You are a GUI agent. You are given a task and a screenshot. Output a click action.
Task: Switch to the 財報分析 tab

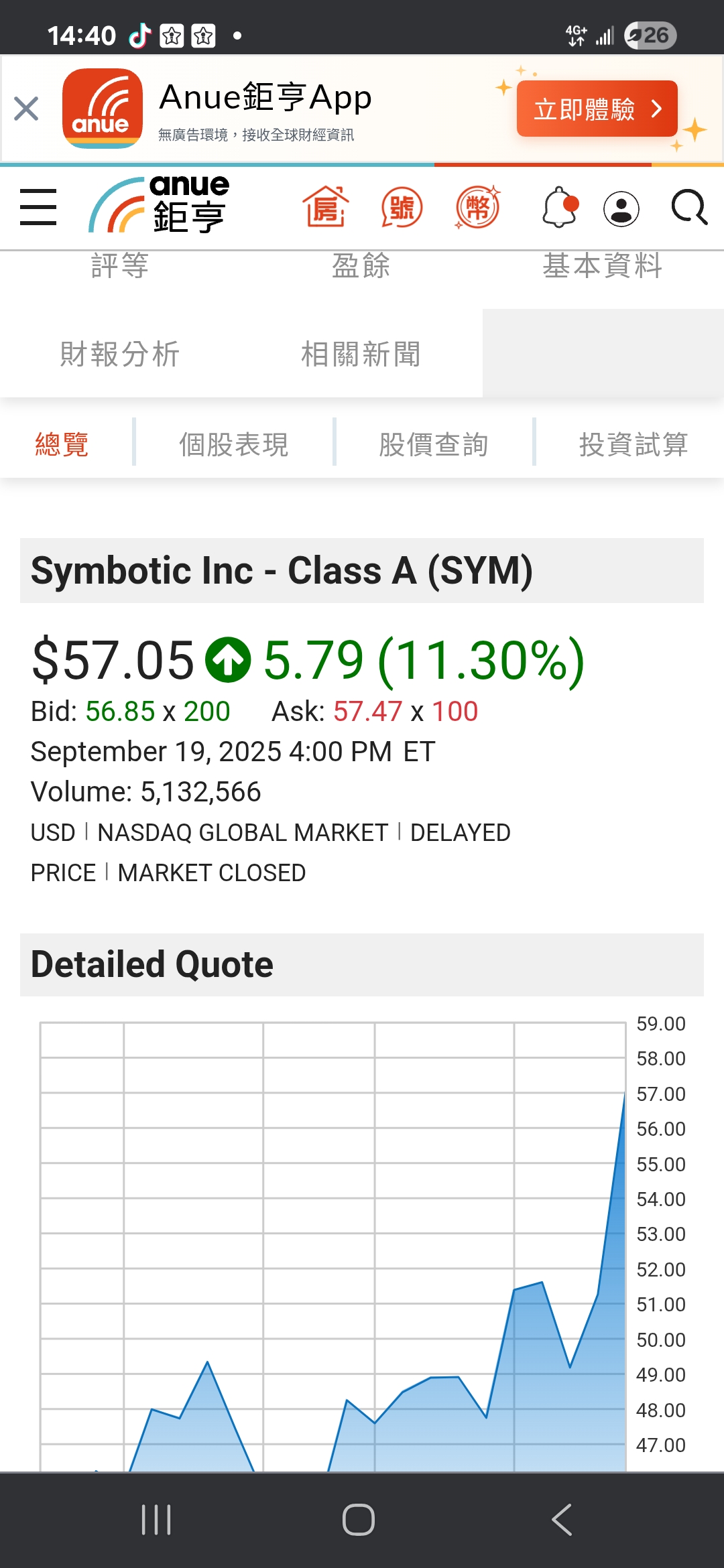click(120, 354)
